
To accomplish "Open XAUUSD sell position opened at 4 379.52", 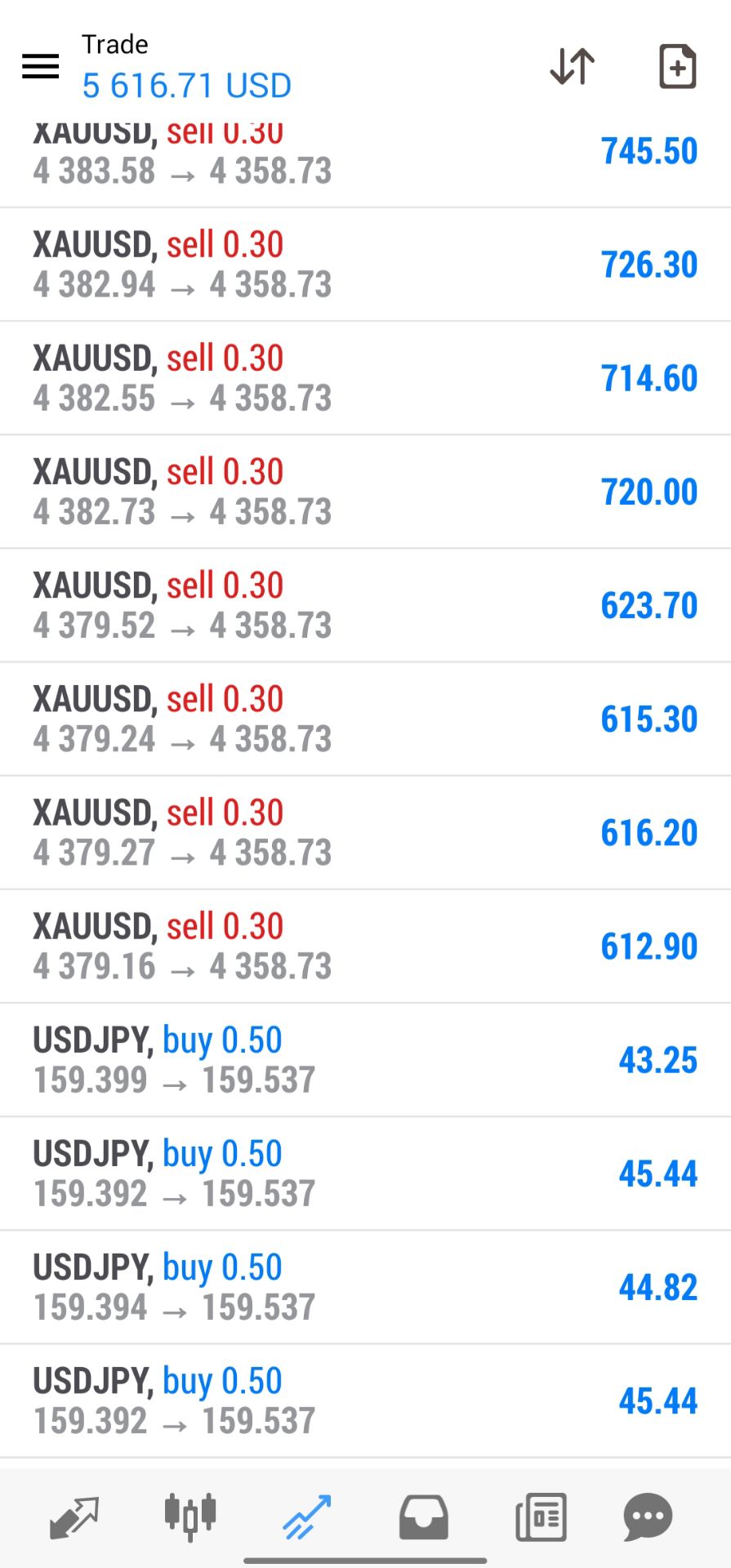I will (x=365, y=605).
